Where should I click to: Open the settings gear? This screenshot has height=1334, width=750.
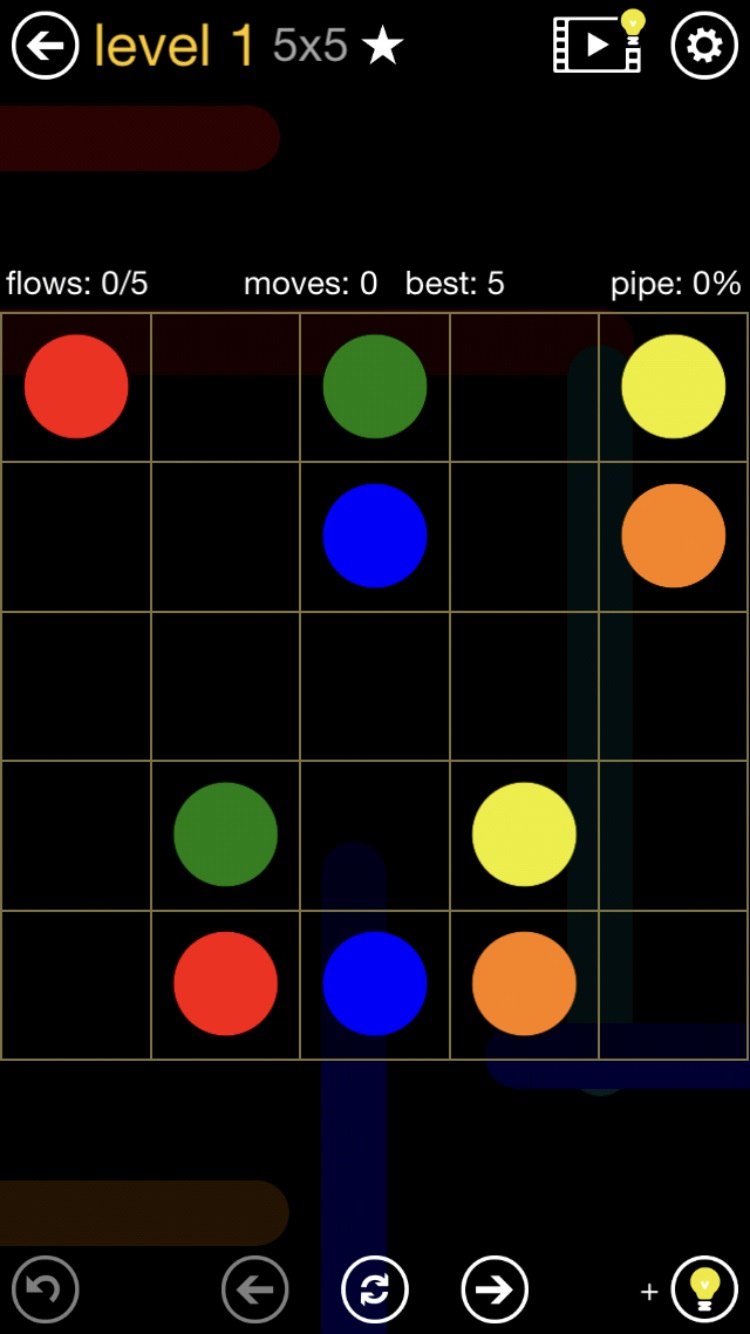[704, 45]
